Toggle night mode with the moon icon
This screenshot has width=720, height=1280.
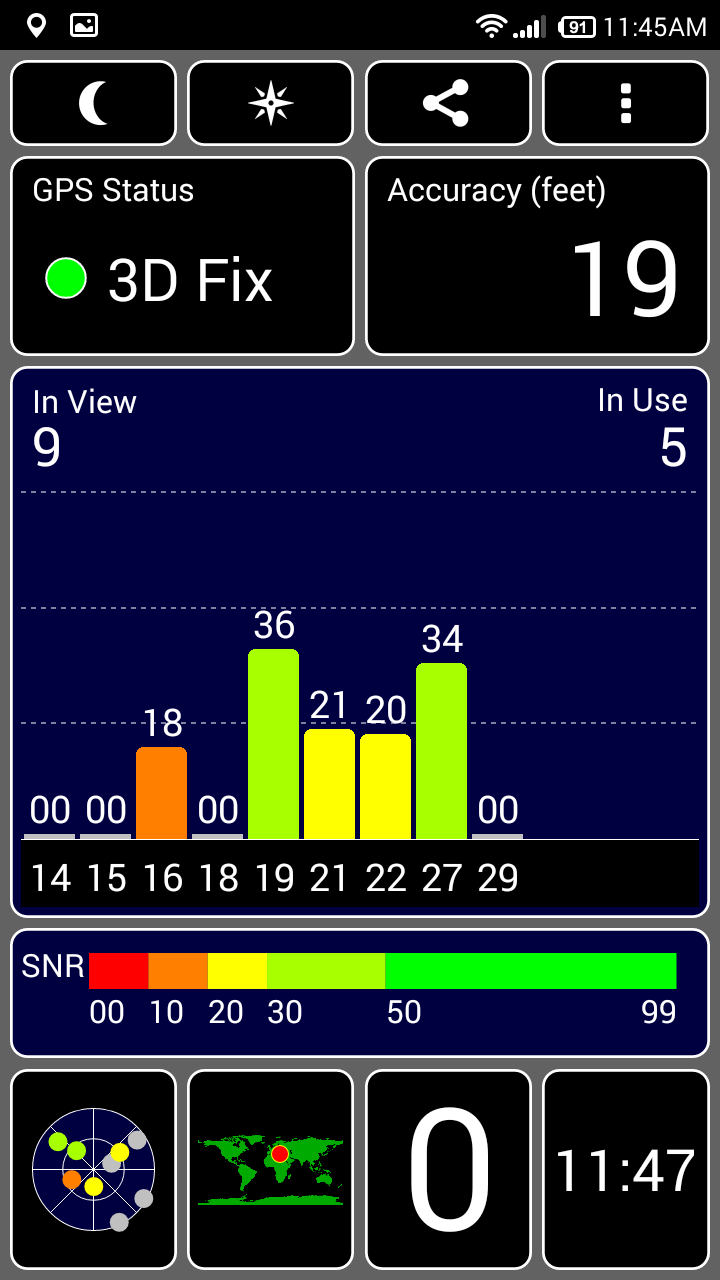(93, 104)
